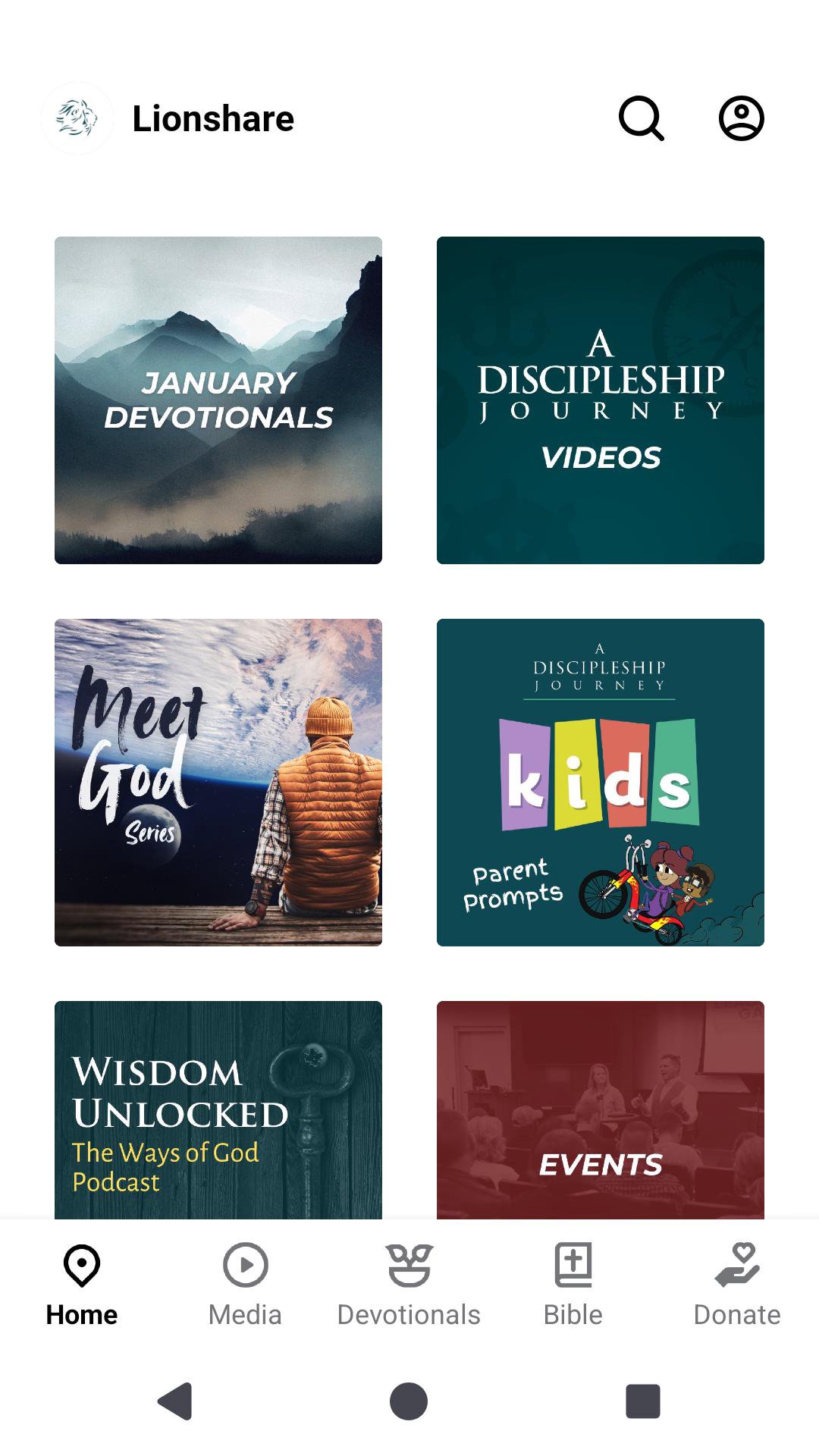819x1456 pixels.
Task: Switch to the Media tab
Action: point(245,1283)
